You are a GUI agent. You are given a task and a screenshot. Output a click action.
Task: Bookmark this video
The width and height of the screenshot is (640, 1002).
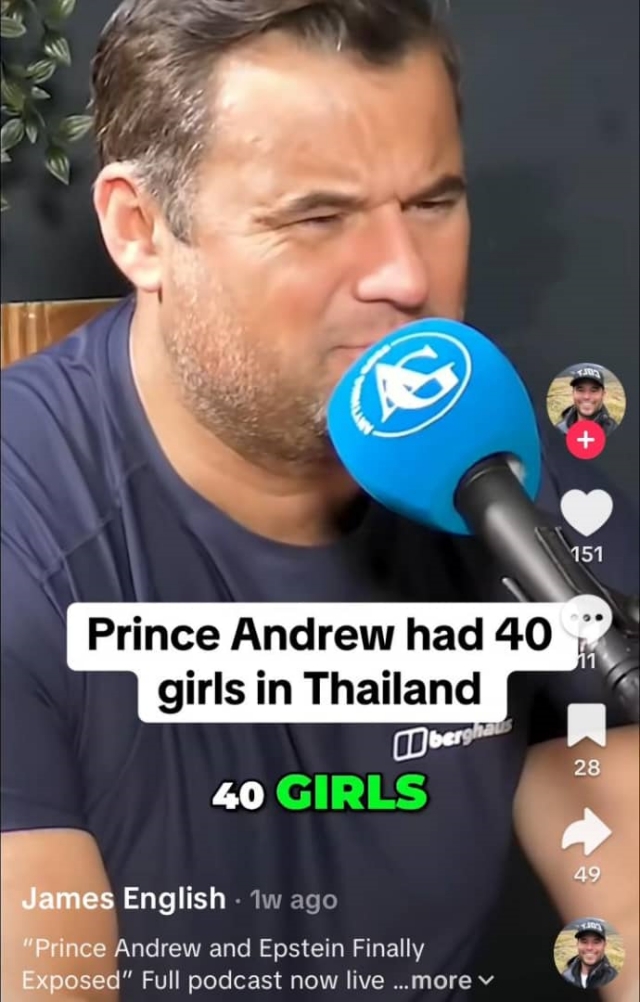pyautogui.click(x=586, y=725)
